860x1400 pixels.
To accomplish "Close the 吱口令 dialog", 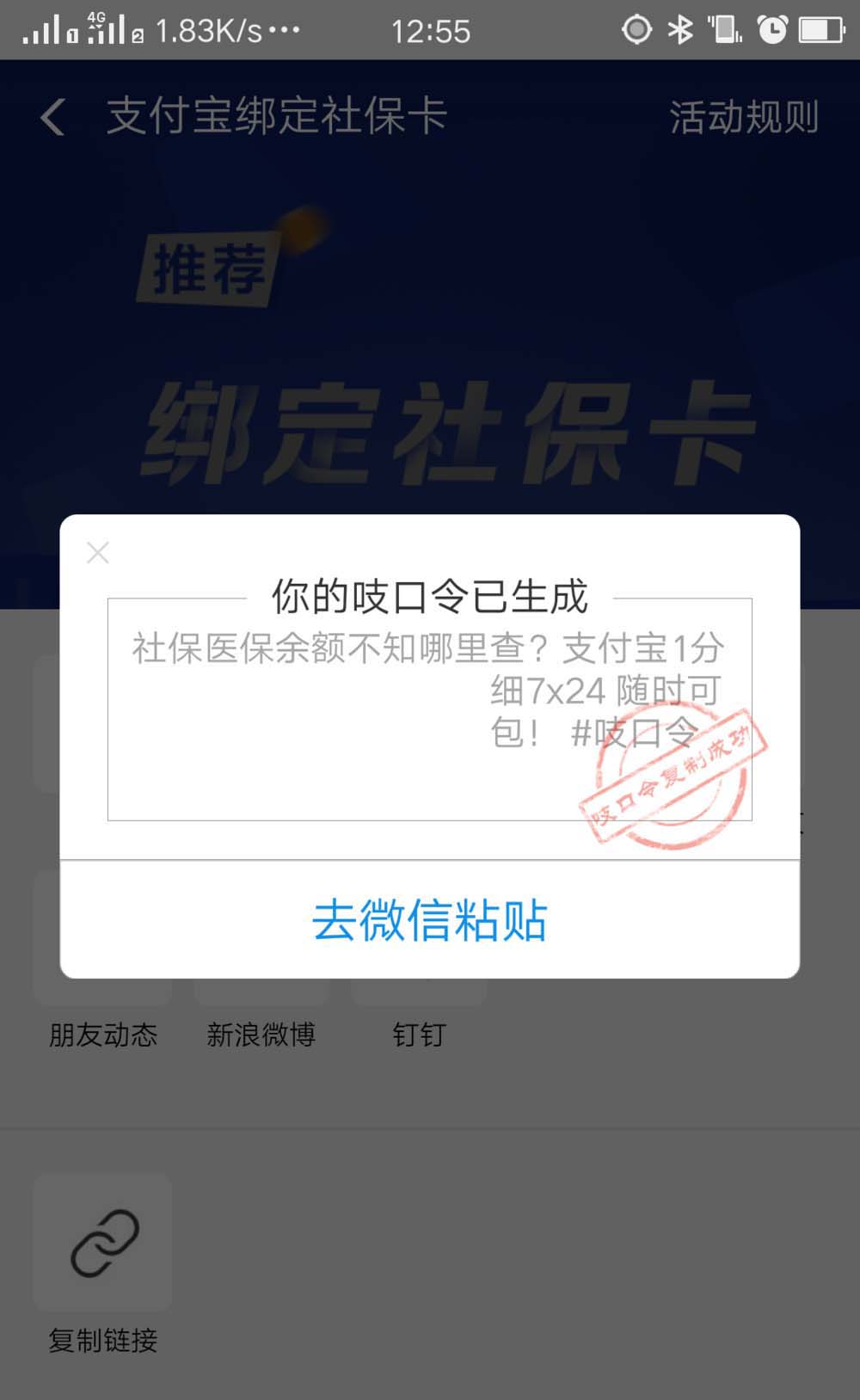I will point(98,553).
